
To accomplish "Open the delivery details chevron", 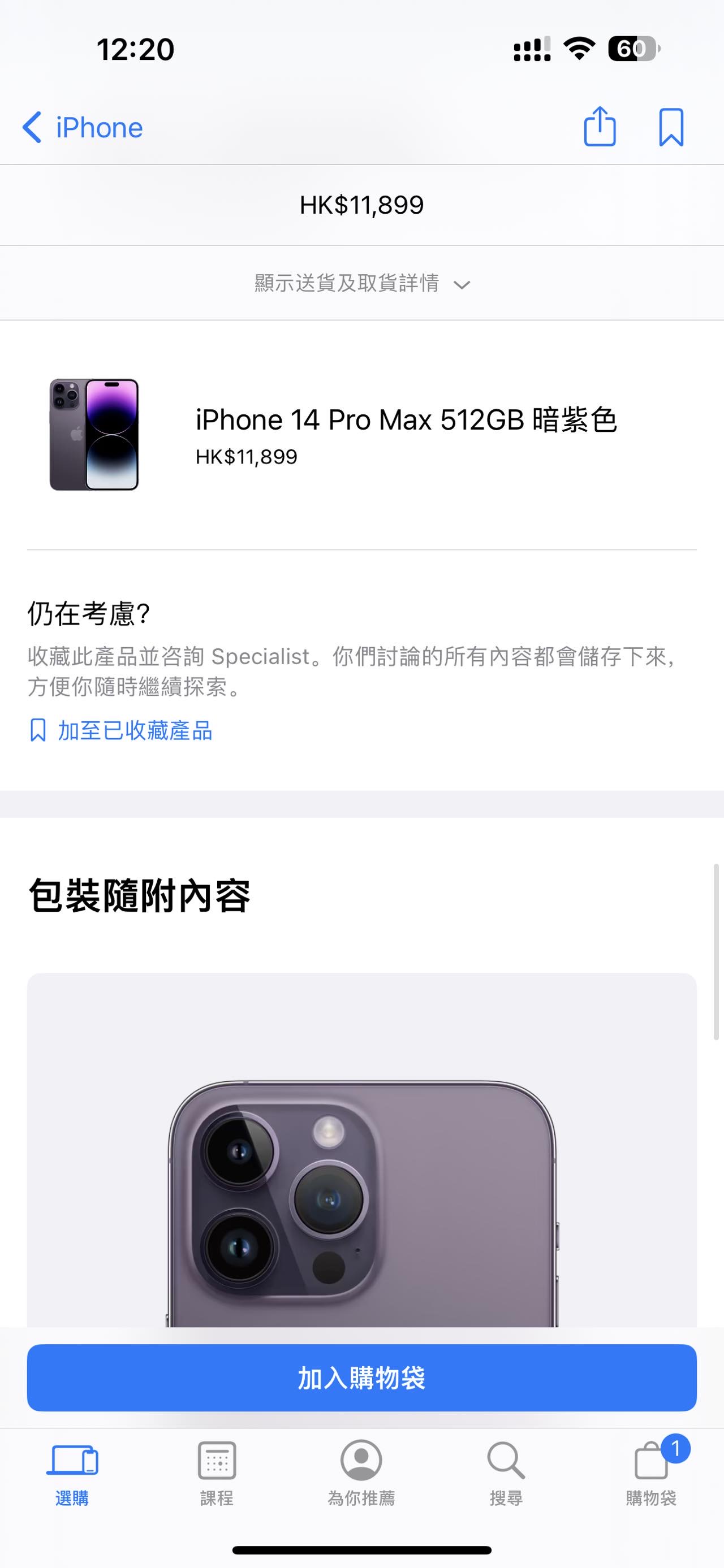I will 463,284.
